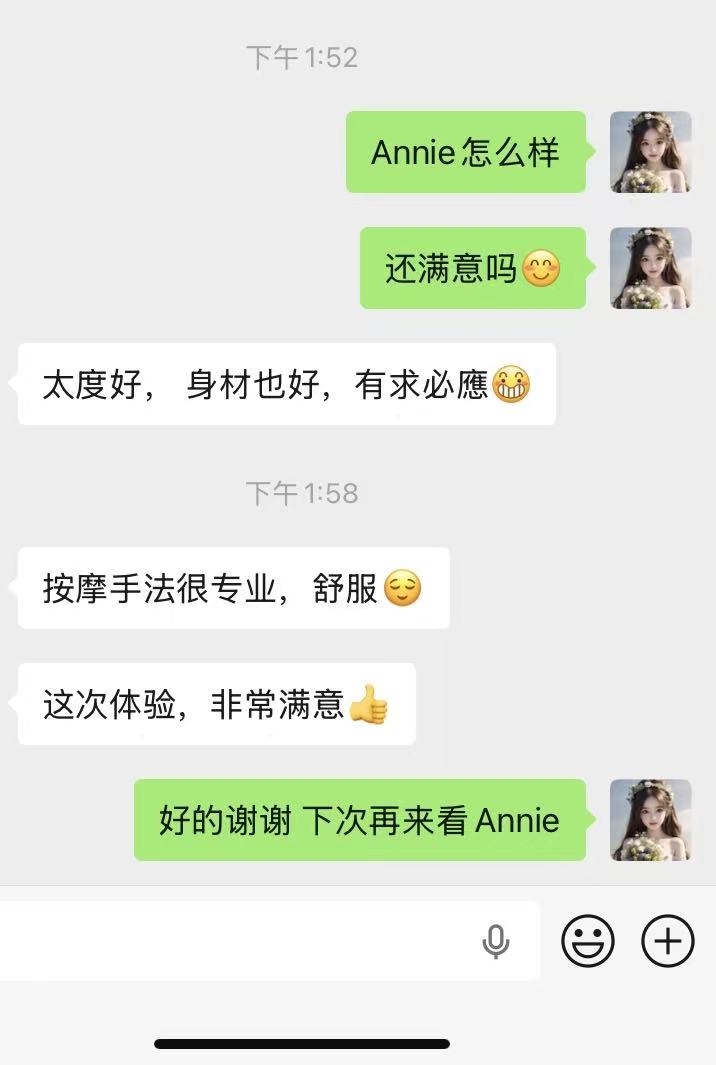Viewport: 716px width, 1065px height.
Task: Start voice input with the microphone icon
Action: click(x=496, y=941)
